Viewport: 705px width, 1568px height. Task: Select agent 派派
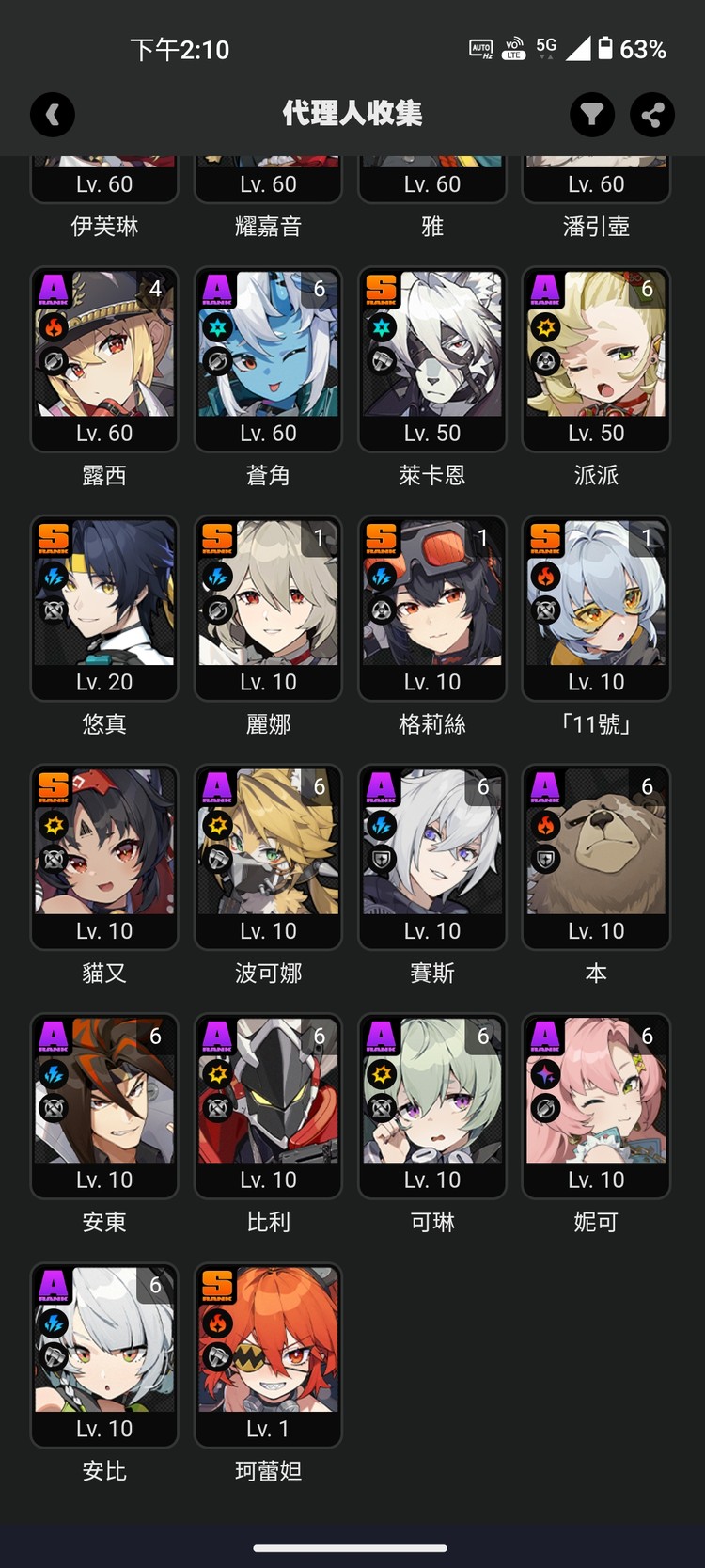596,358
